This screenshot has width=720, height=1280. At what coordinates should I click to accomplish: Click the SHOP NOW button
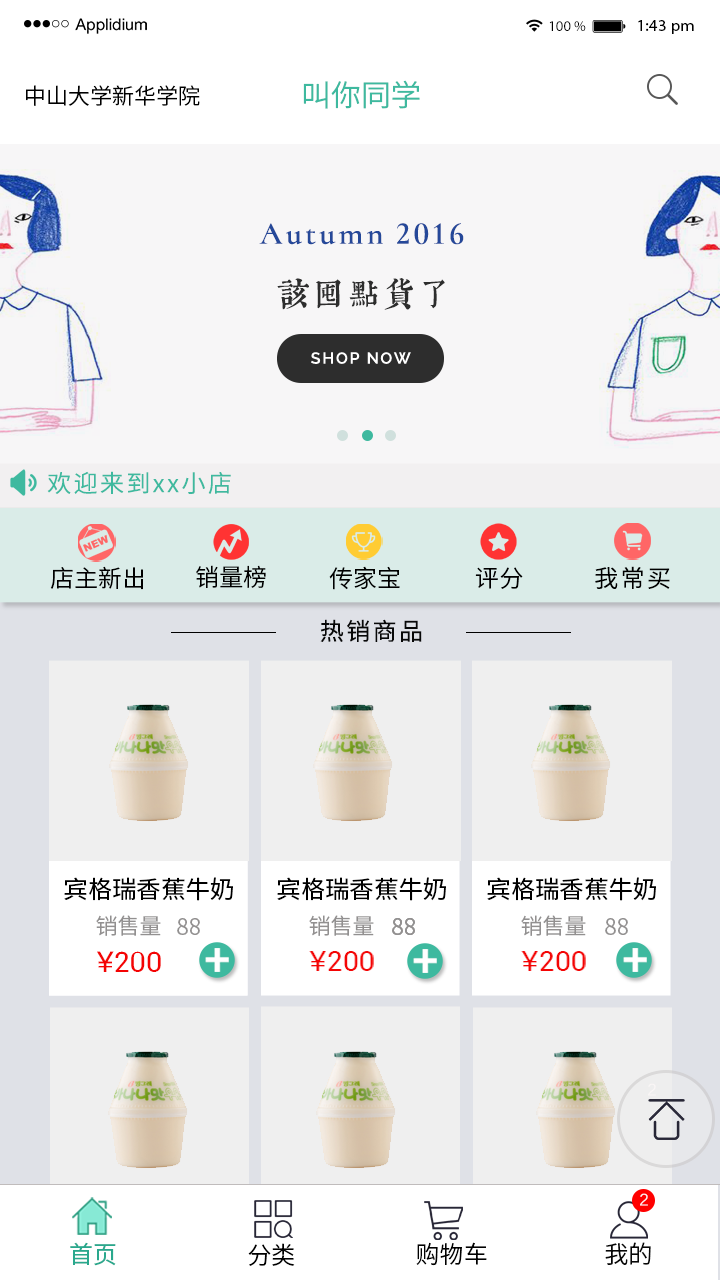(360, 358)
